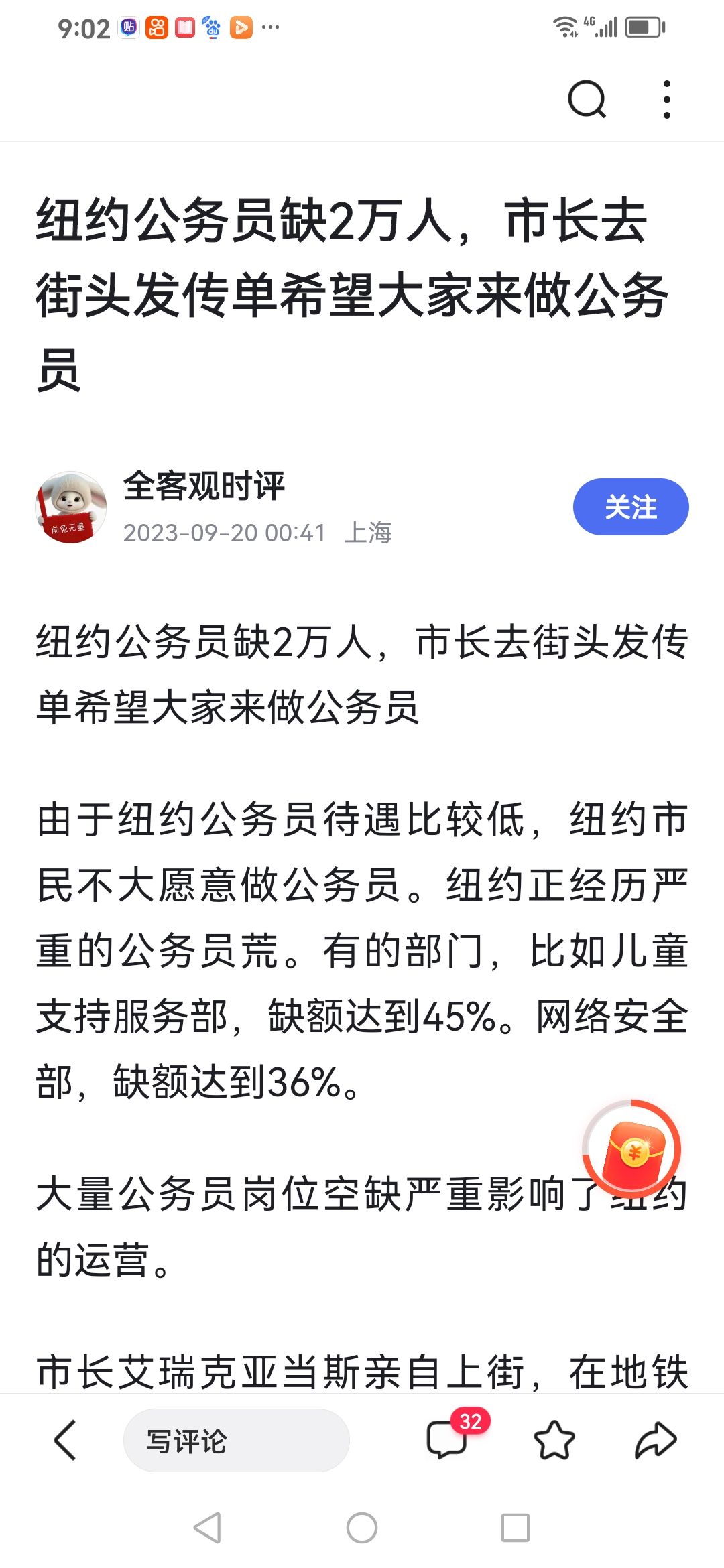The image size is (724, 1568).
Task: Open the search icon in the top bar
Action: pos(587,99)
